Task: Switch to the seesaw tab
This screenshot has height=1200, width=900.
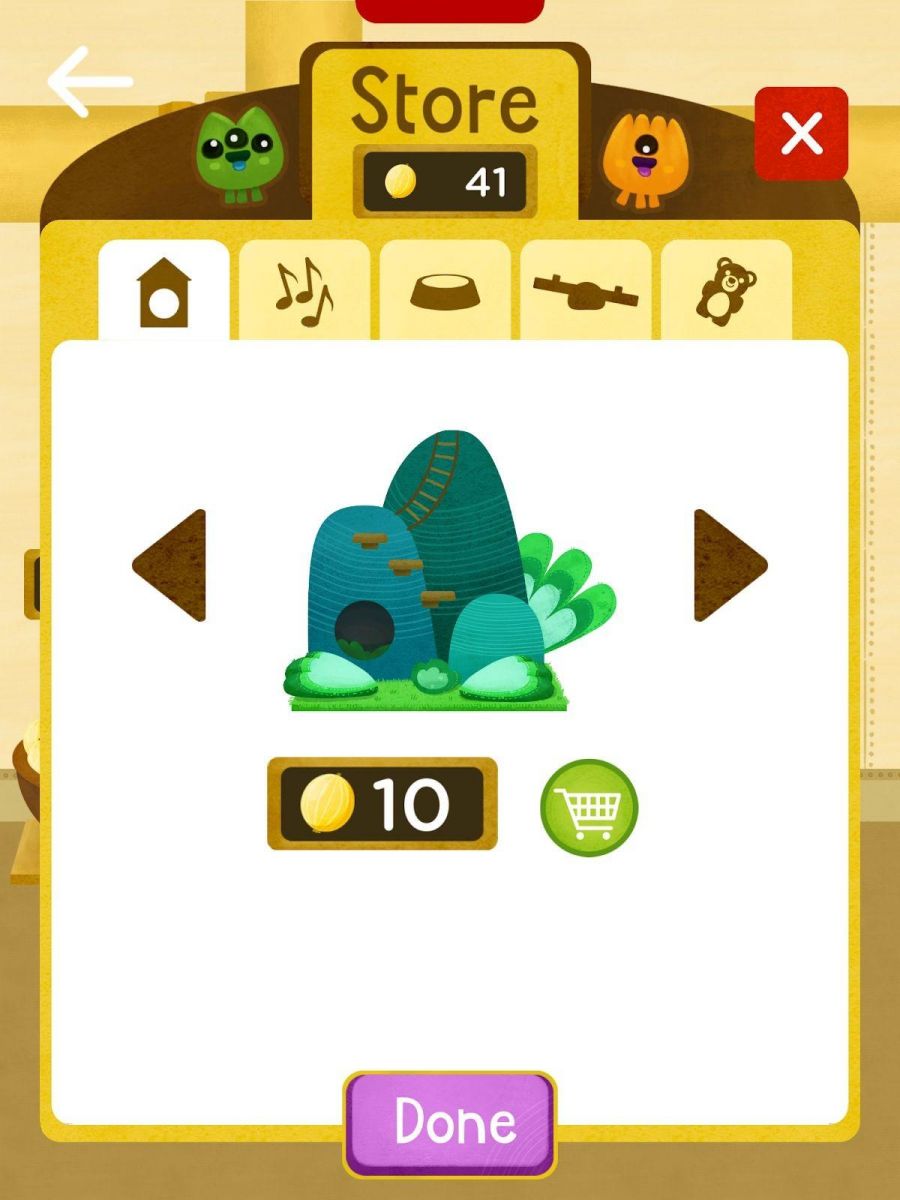Action: coord(586,292)
